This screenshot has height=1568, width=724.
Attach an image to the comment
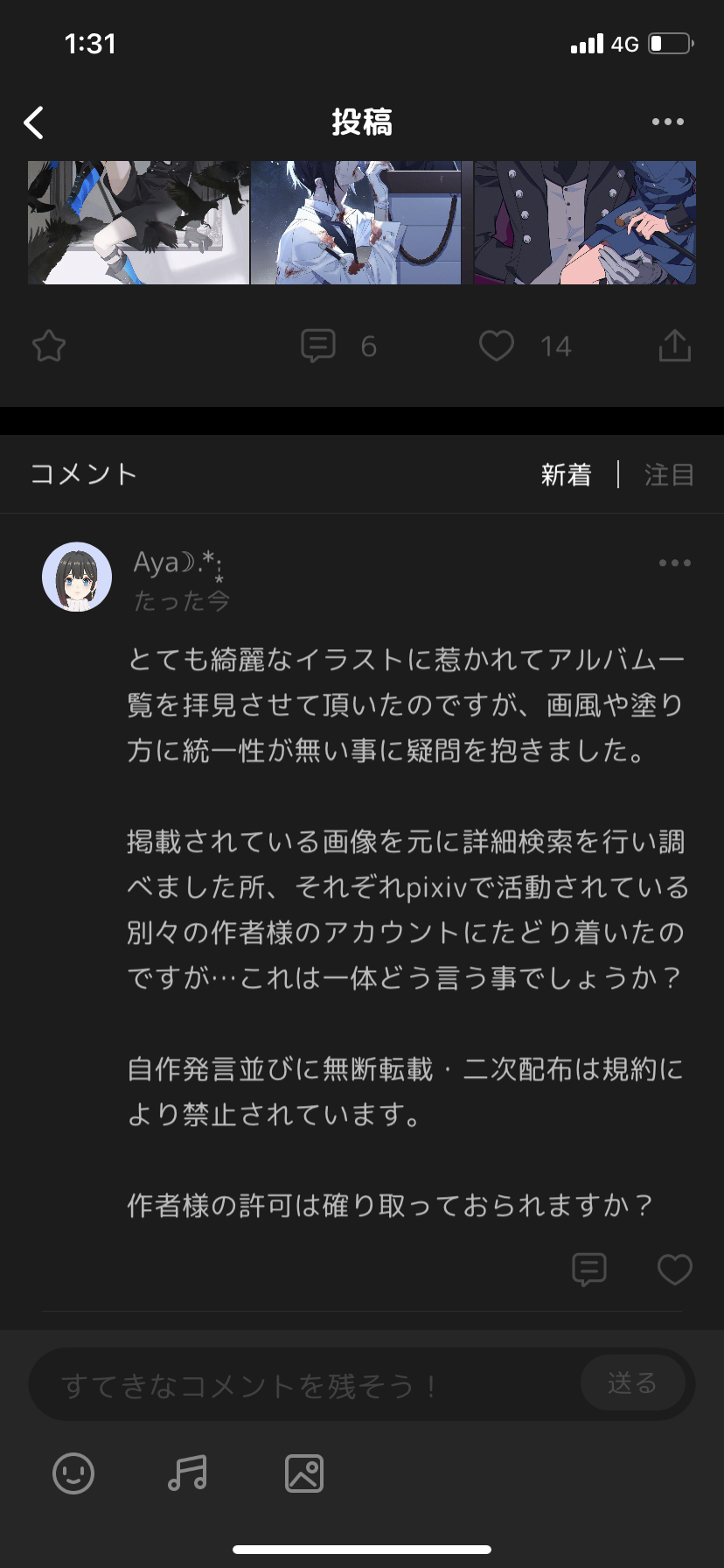[304, 1473]
